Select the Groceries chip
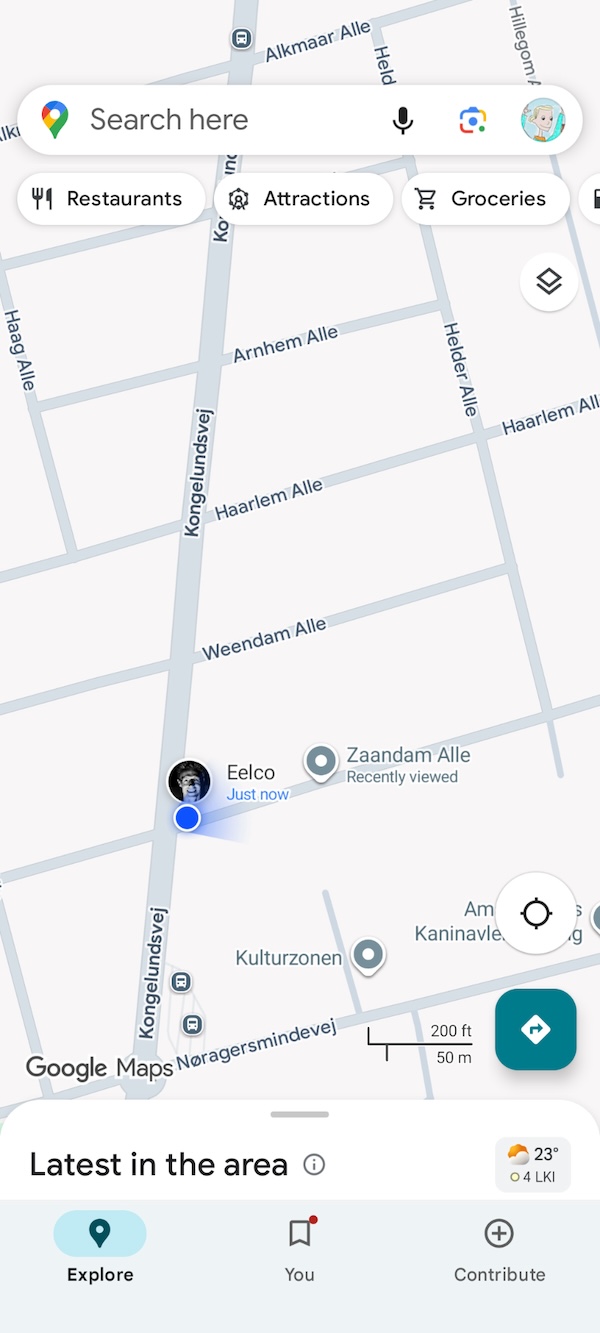 pos(485,199)
